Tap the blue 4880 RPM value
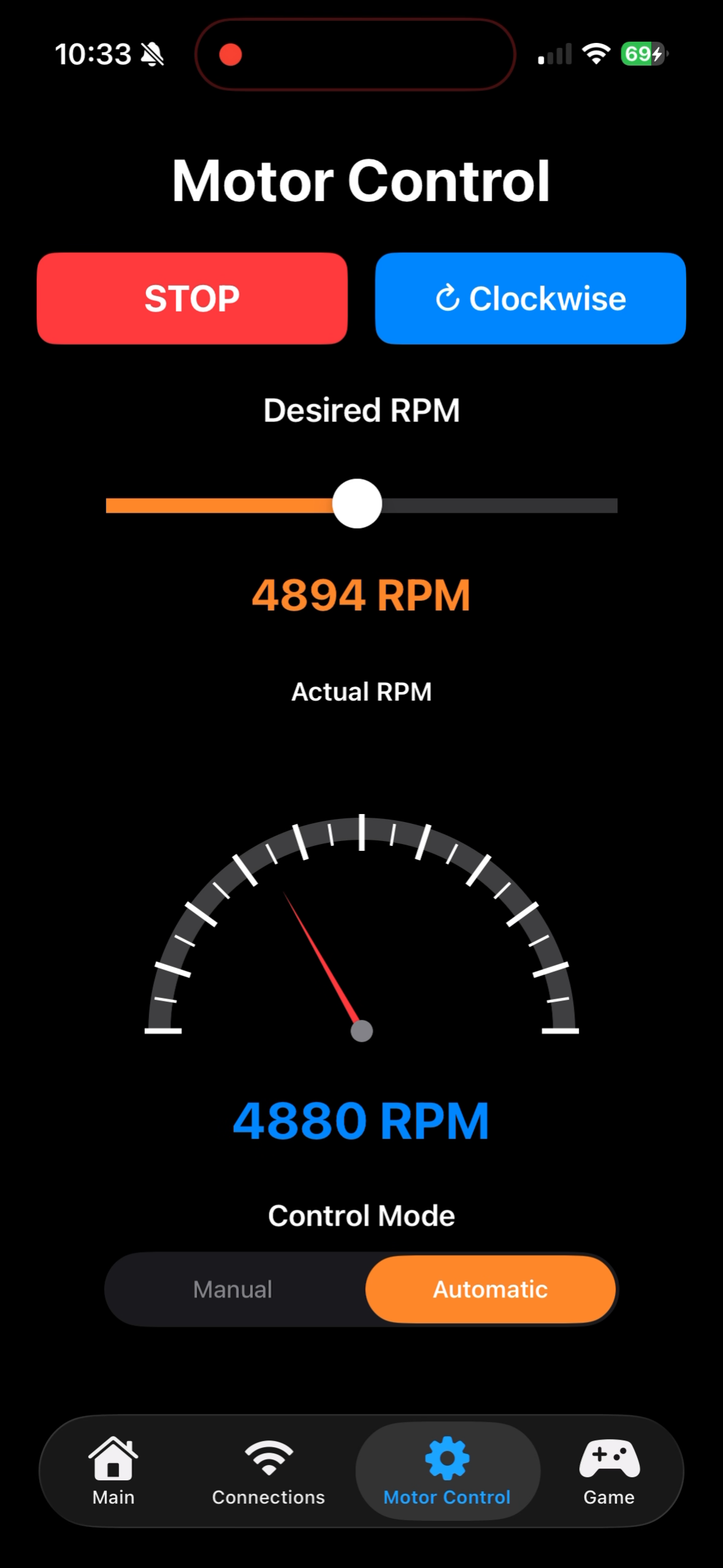The height and width of the screenshot is (1568, 723). point(361,1121)
